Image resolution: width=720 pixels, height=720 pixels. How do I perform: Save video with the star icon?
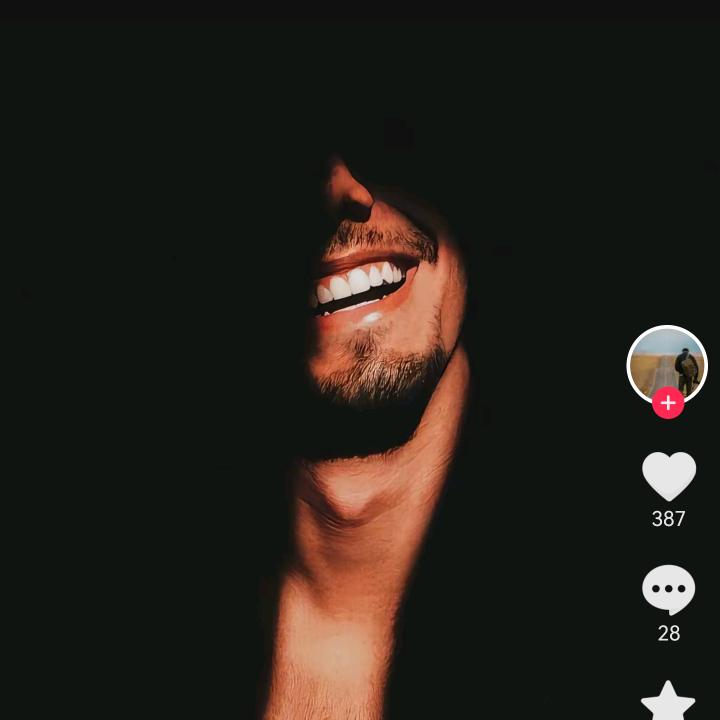668,702
